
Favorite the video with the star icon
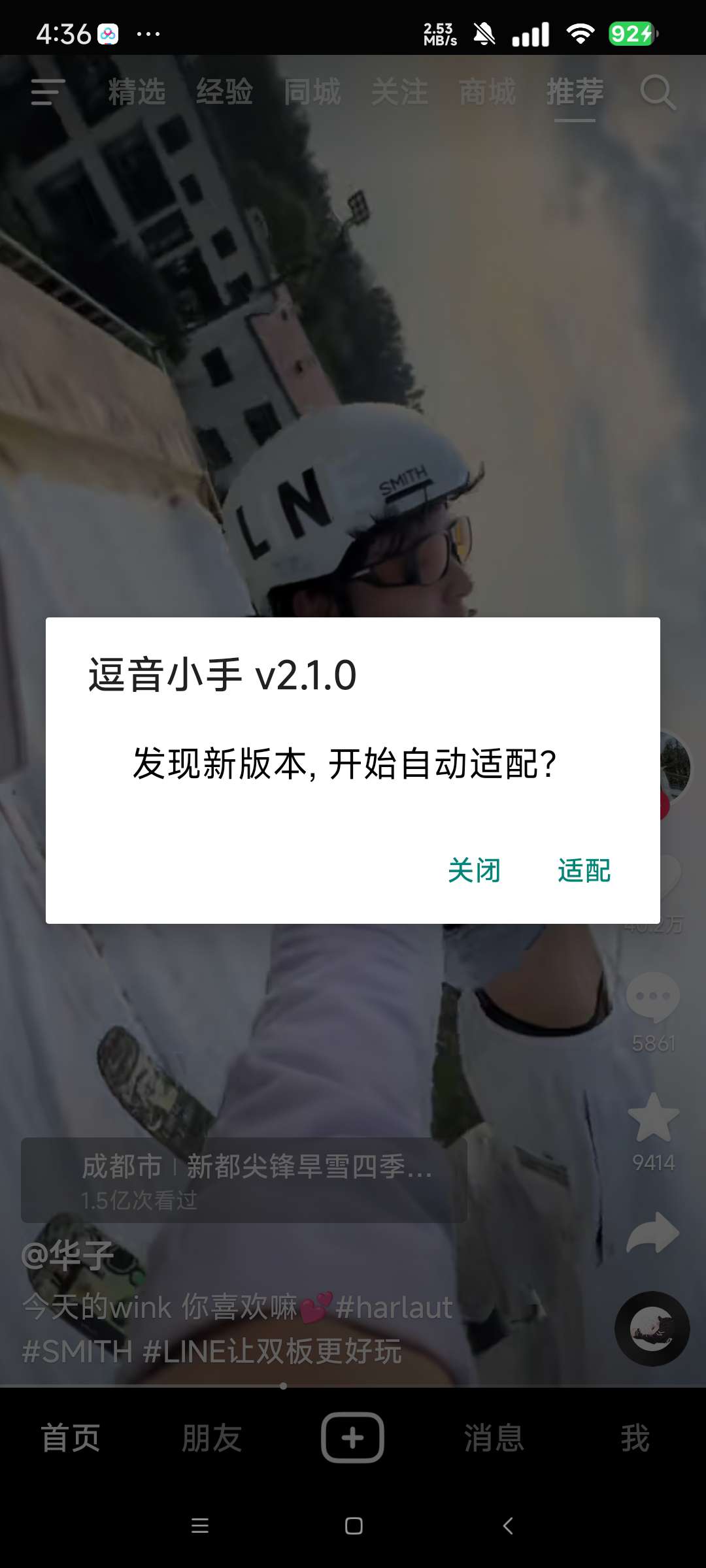653,1118
